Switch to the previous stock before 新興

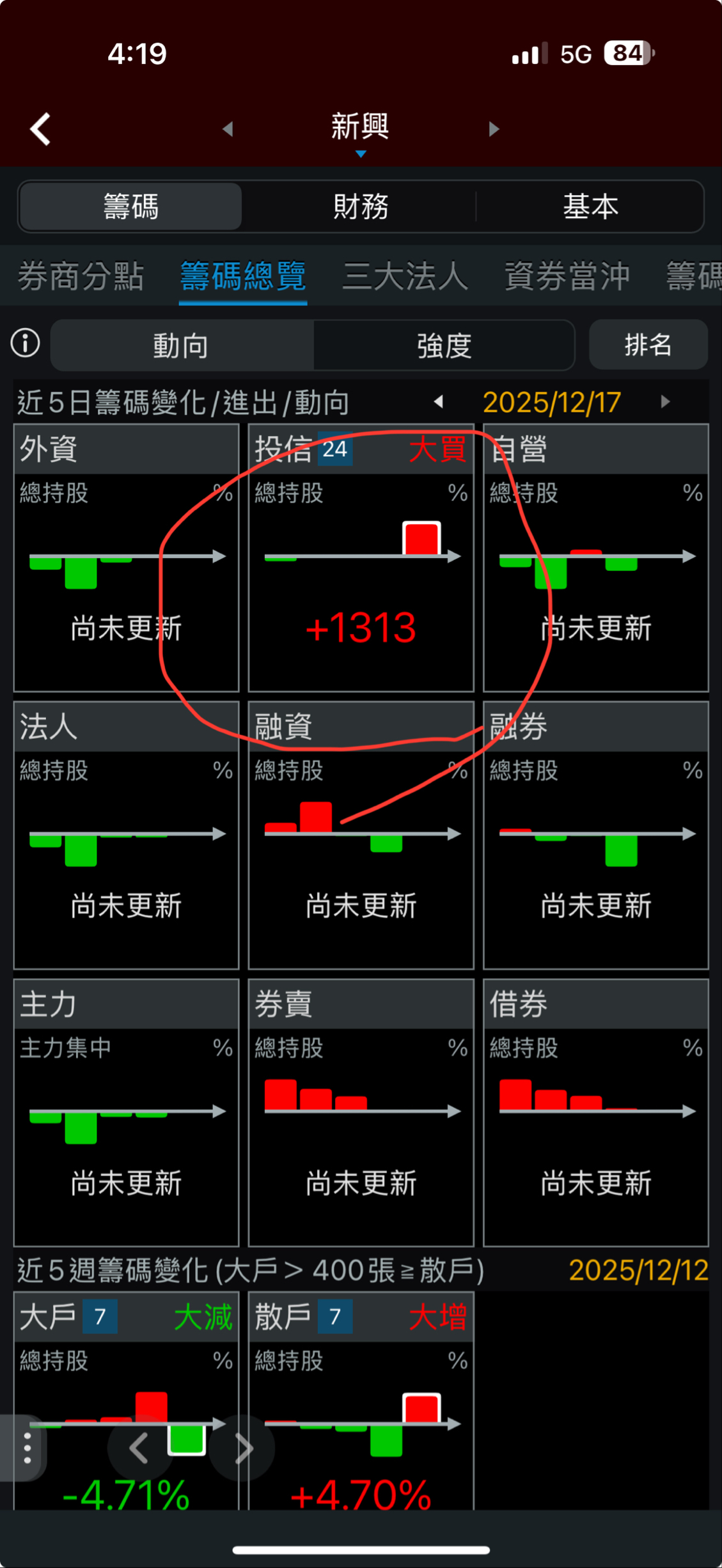(x=228, y=129)
